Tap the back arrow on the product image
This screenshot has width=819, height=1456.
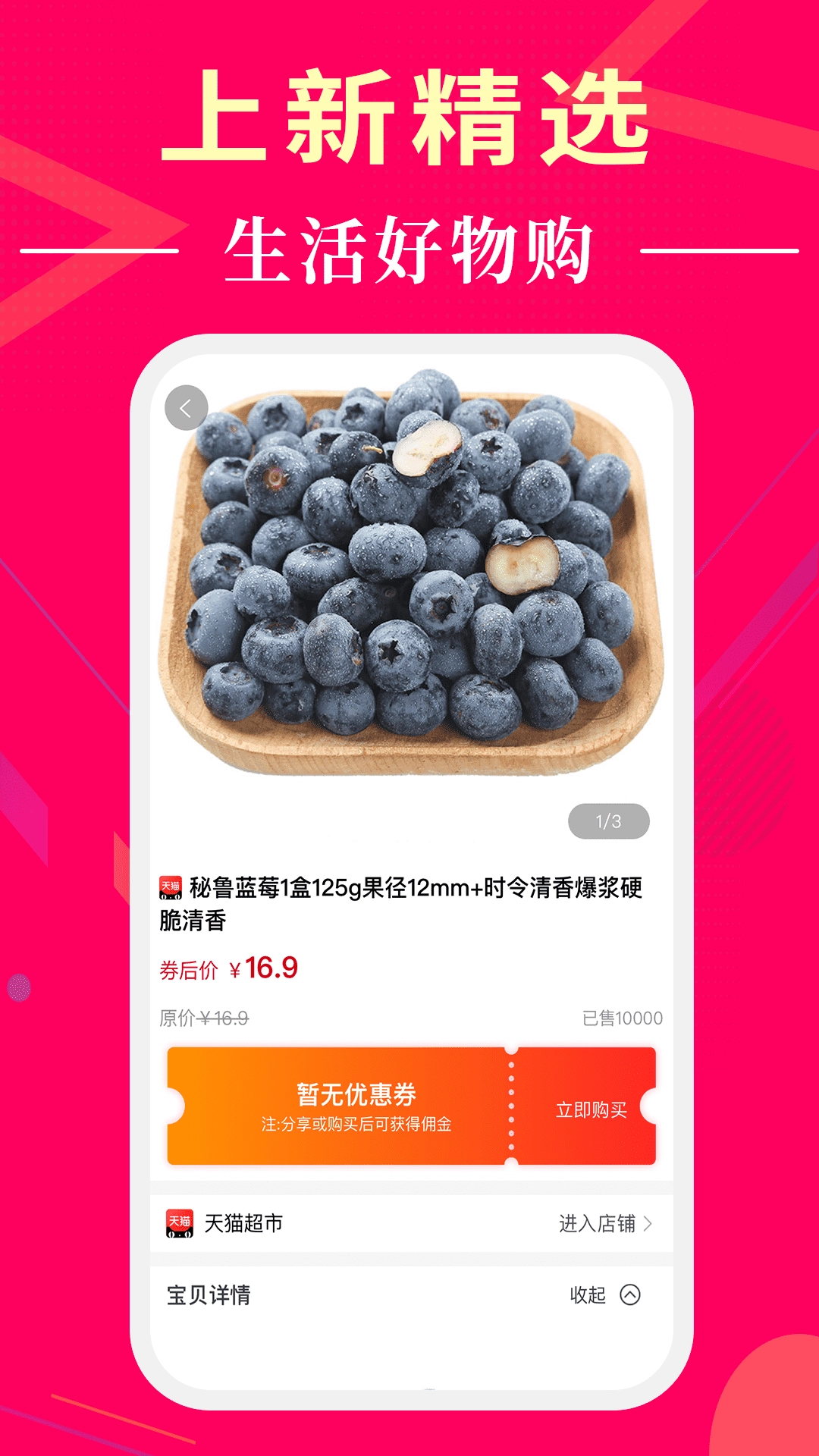click(186, 407)
